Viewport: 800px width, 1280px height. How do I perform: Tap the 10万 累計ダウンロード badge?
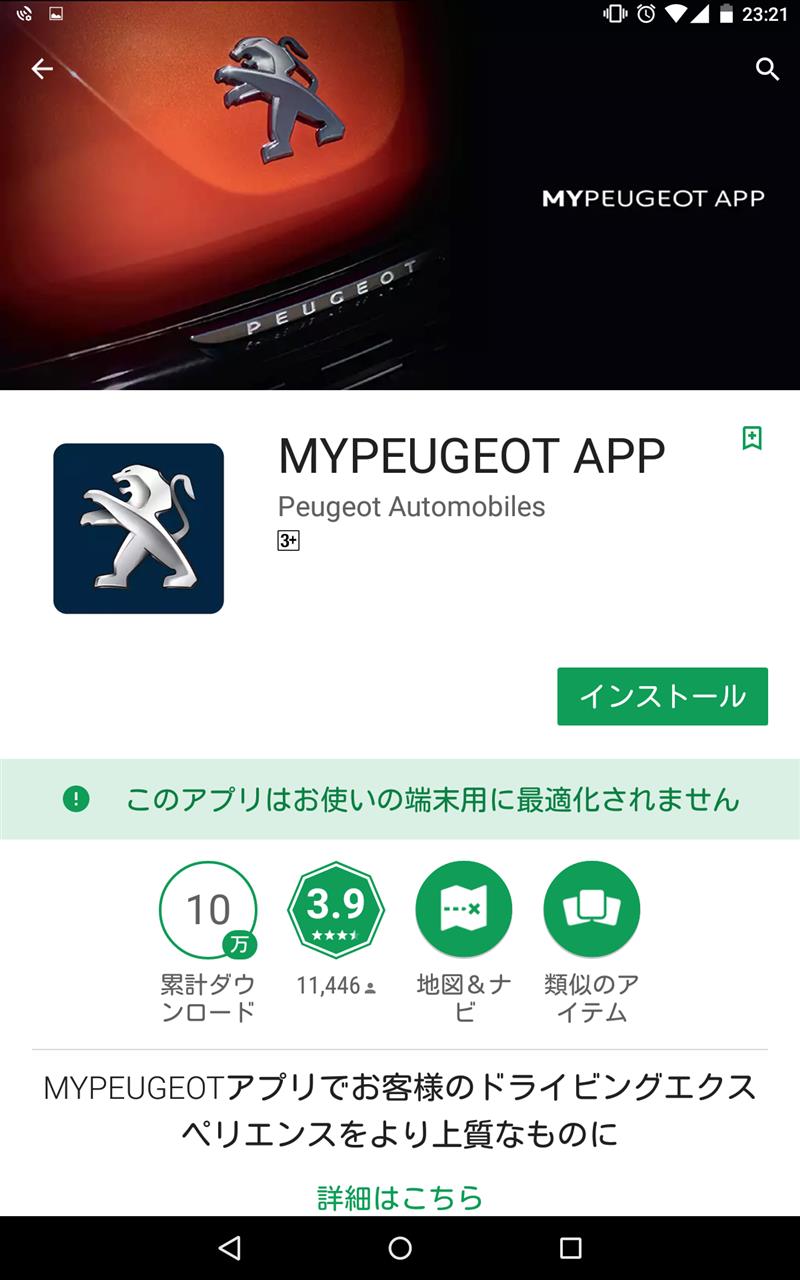point(208,942)
